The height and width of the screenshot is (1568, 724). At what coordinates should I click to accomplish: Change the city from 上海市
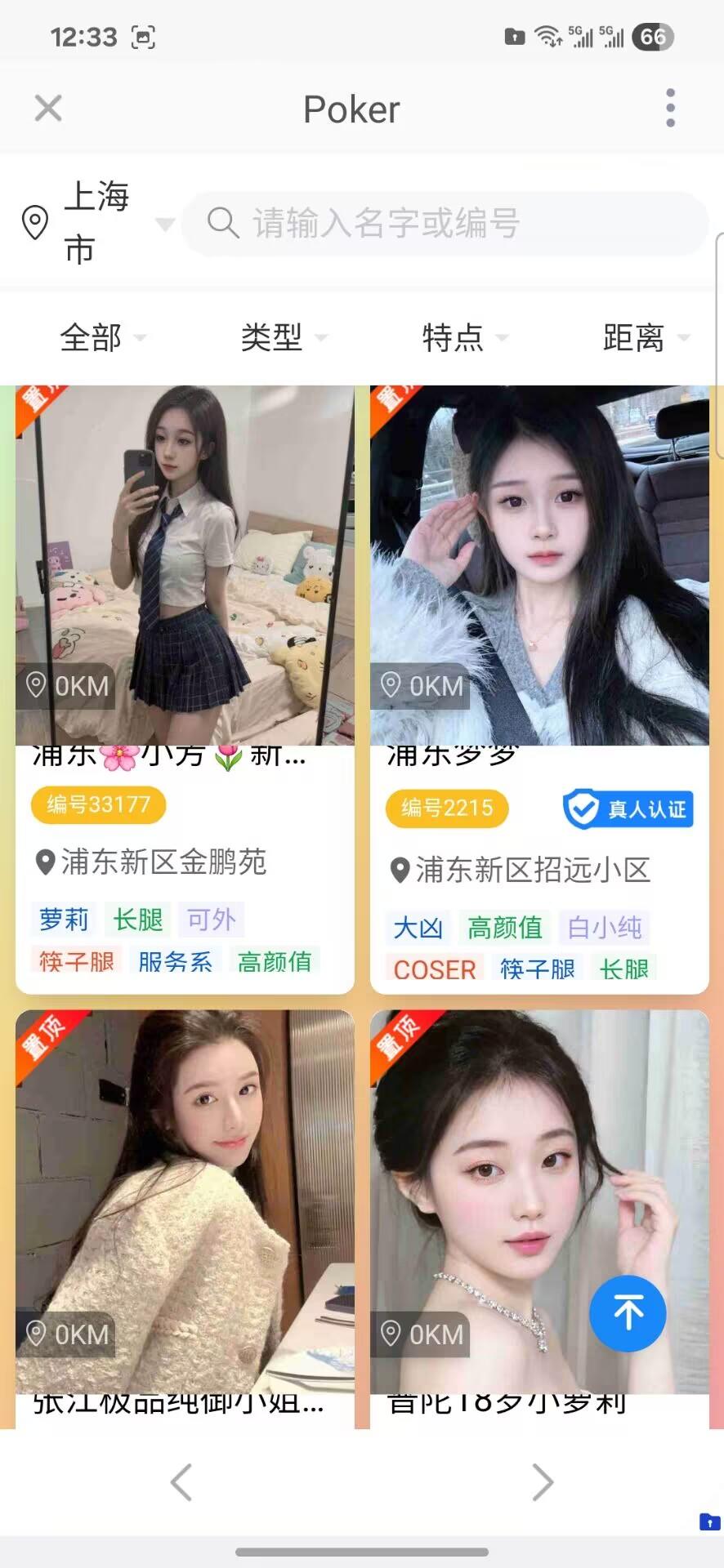97,223
